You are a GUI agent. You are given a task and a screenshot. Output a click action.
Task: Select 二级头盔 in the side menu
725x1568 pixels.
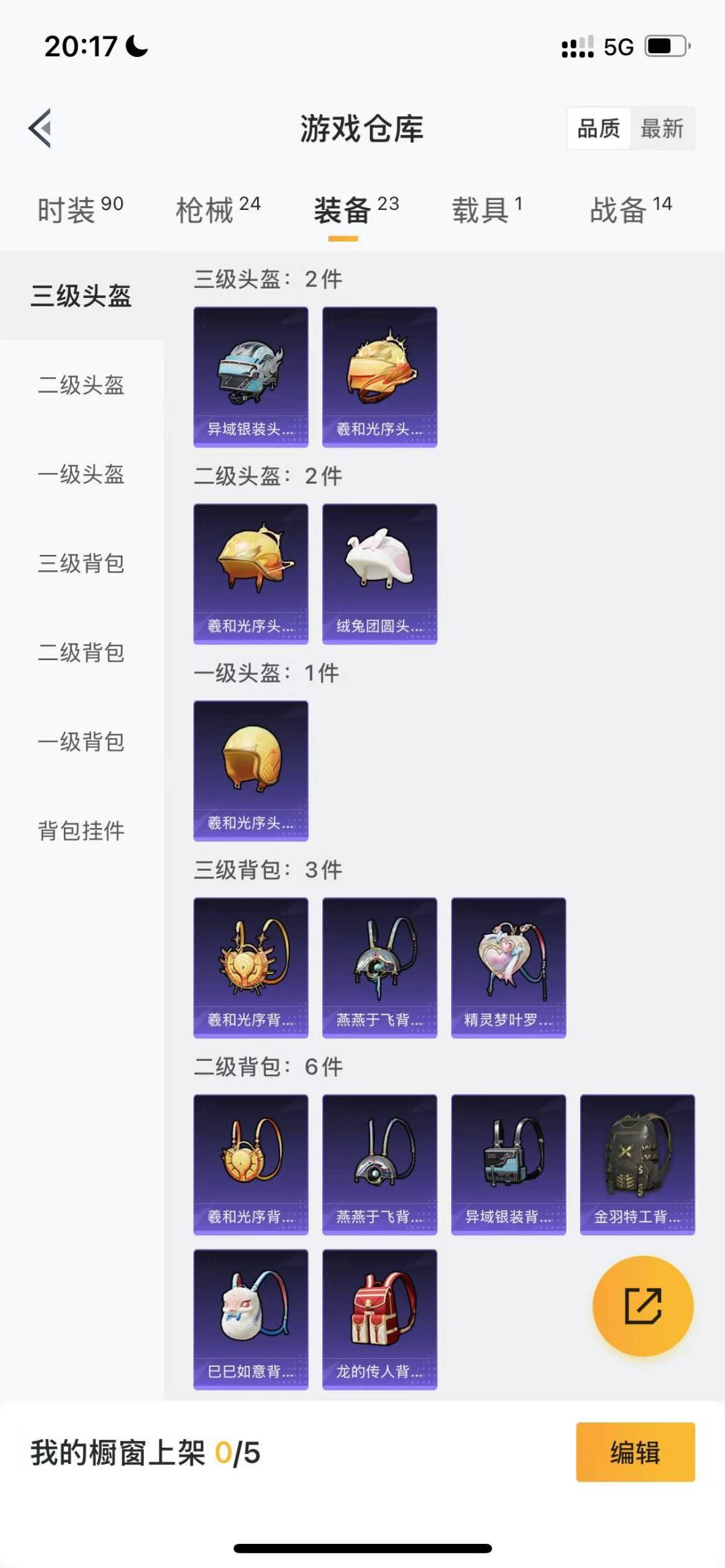(x=81, y=385)
